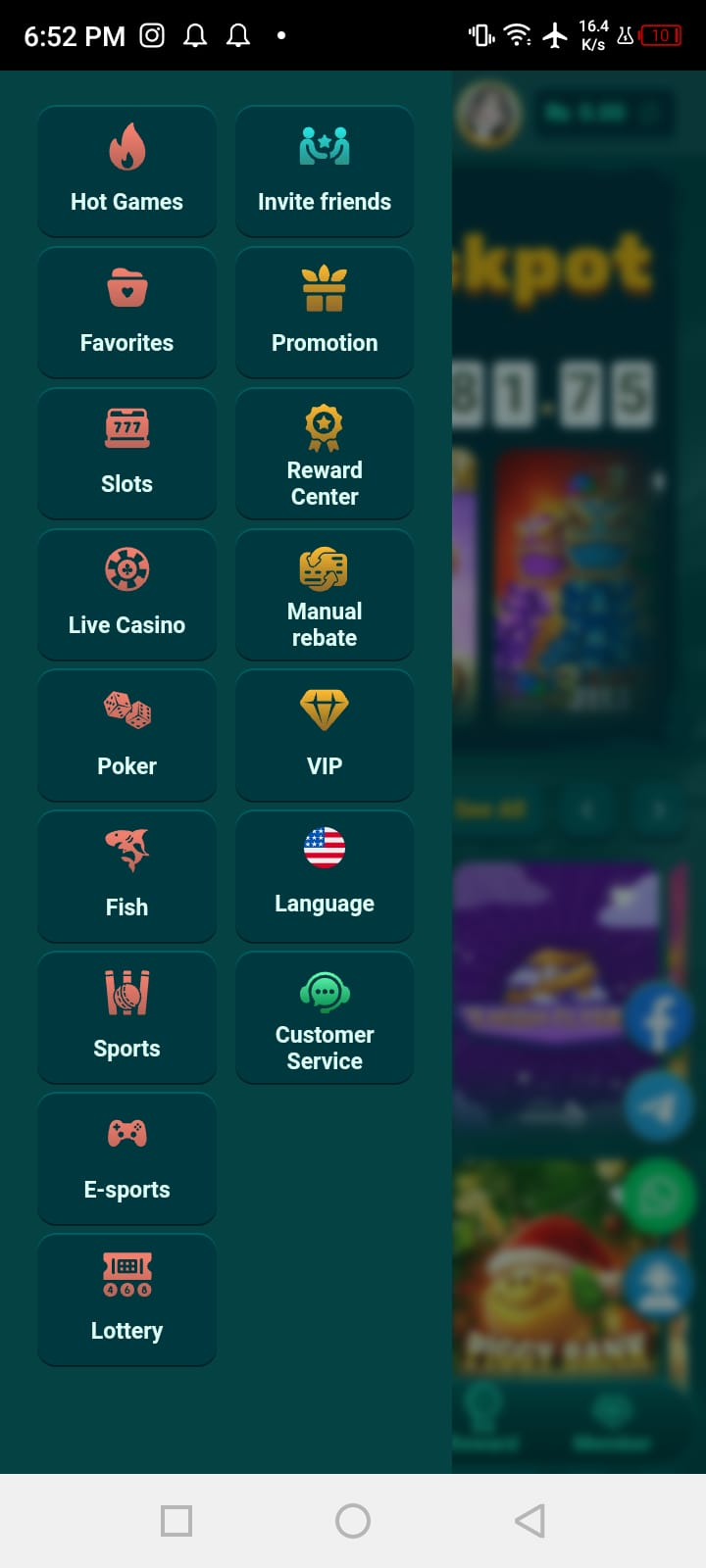
Task: Open Manual rebate
Action: click(x=325, y=596)
